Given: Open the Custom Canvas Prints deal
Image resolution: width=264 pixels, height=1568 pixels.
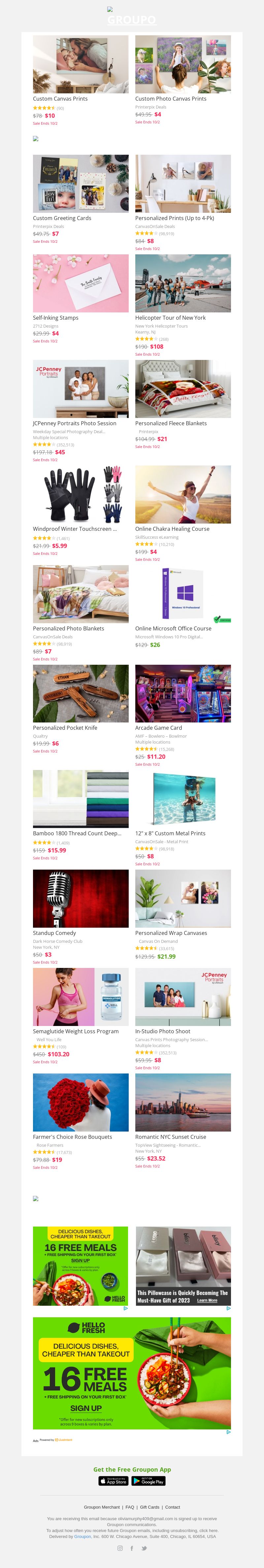Looking at the screenshot, I should [x=80, y=64].
